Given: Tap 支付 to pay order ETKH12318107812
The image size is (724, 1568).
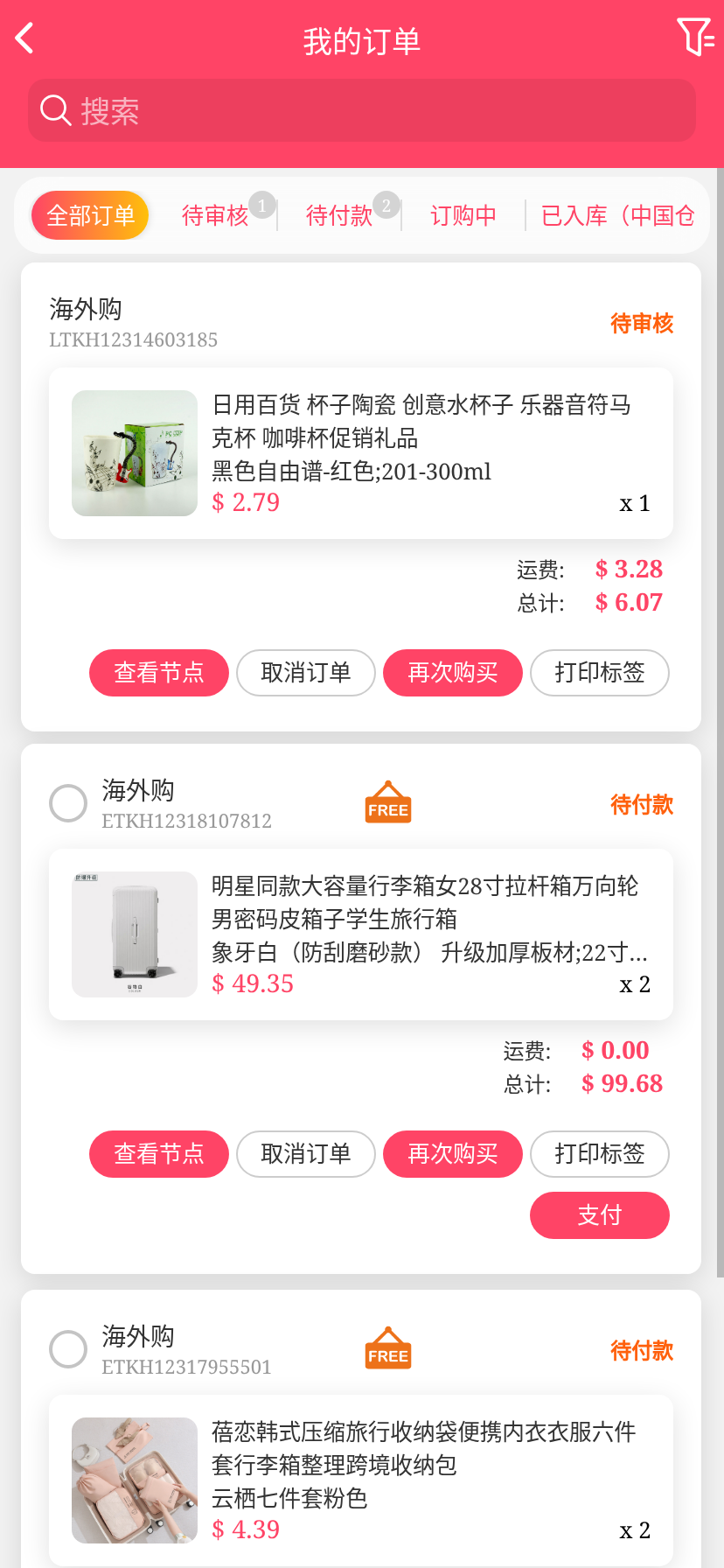Looking at the screenshot, I should tap(600, 1215).
